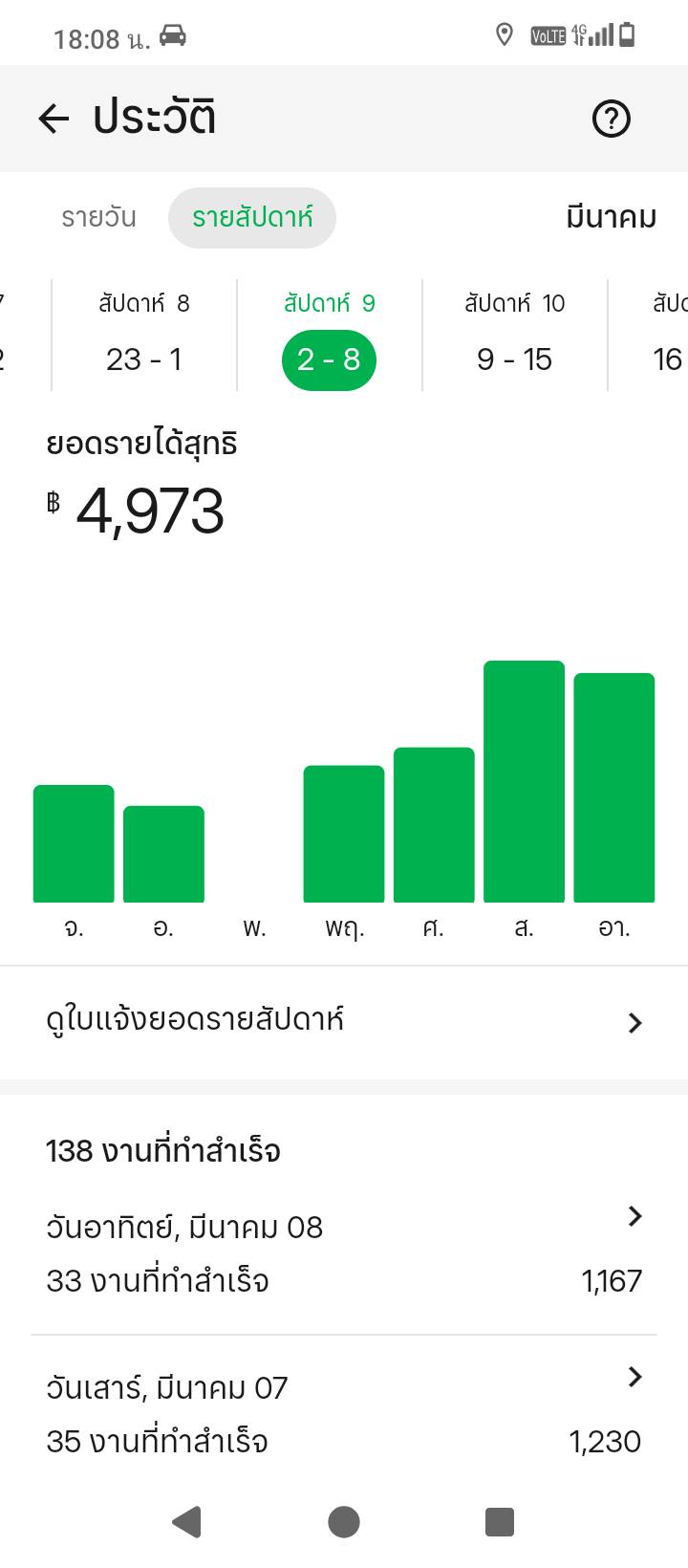Open details for วันเสาร์, มีนาคม 07
The height and width of the screenshot is (1568, 688).
point(344,1413)
